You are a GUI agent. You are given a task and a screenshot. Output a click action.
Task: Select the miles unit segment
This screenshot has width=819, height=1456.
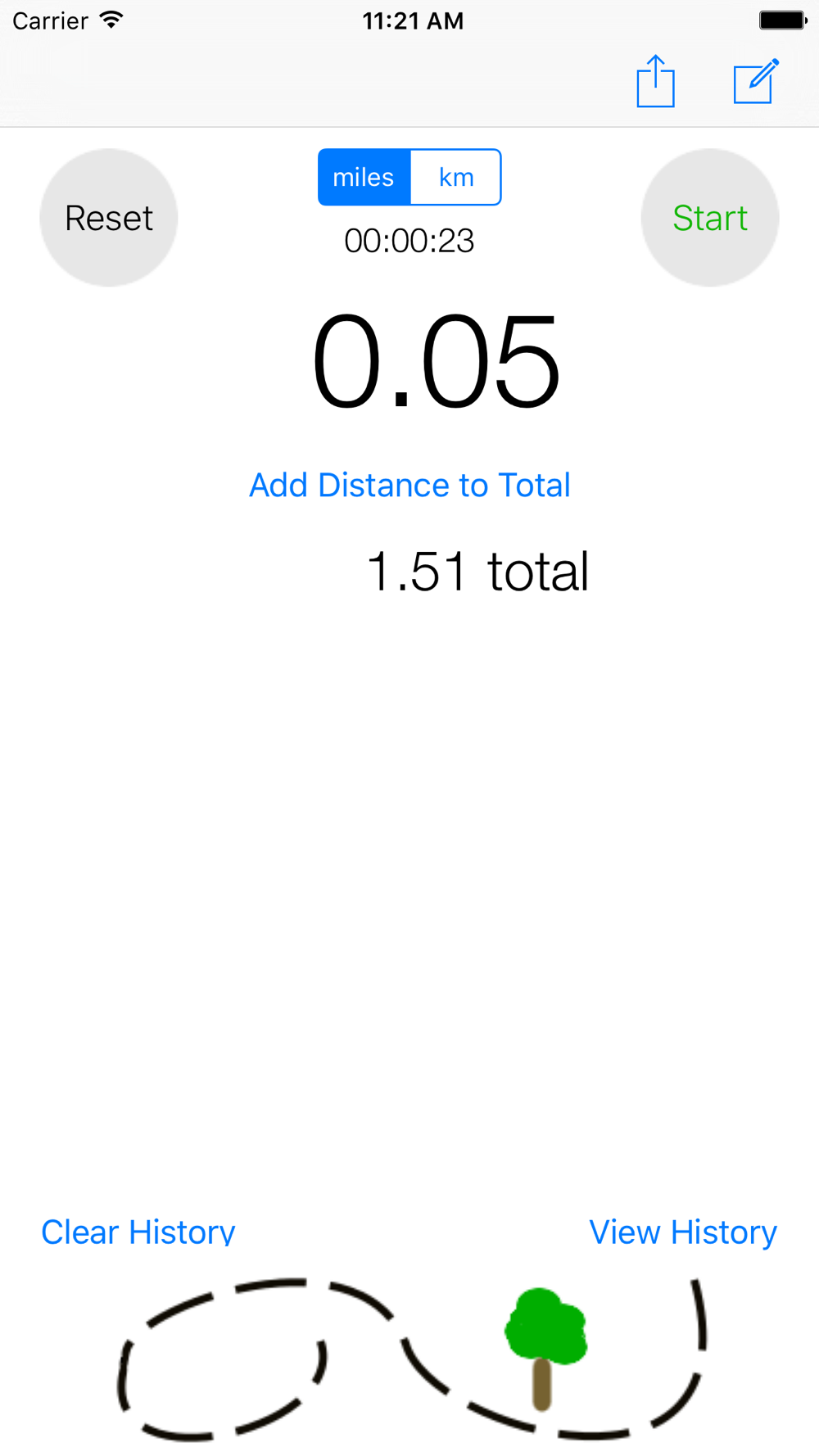coord(364,177)
